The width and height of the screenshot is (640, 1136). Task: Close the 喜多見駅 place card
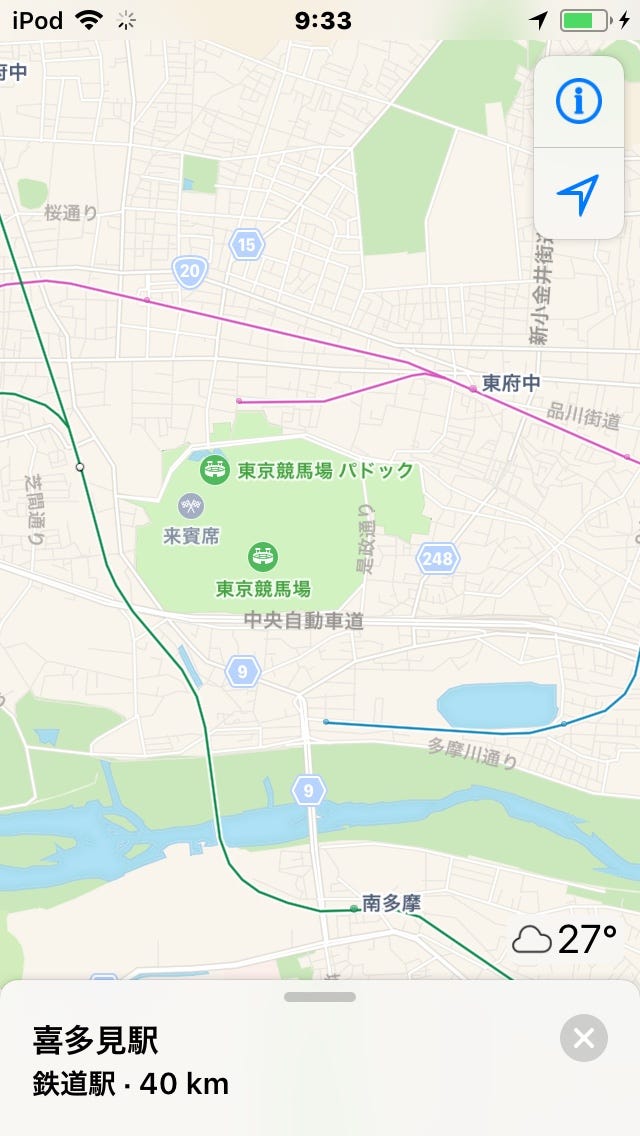coord(583,1038)
